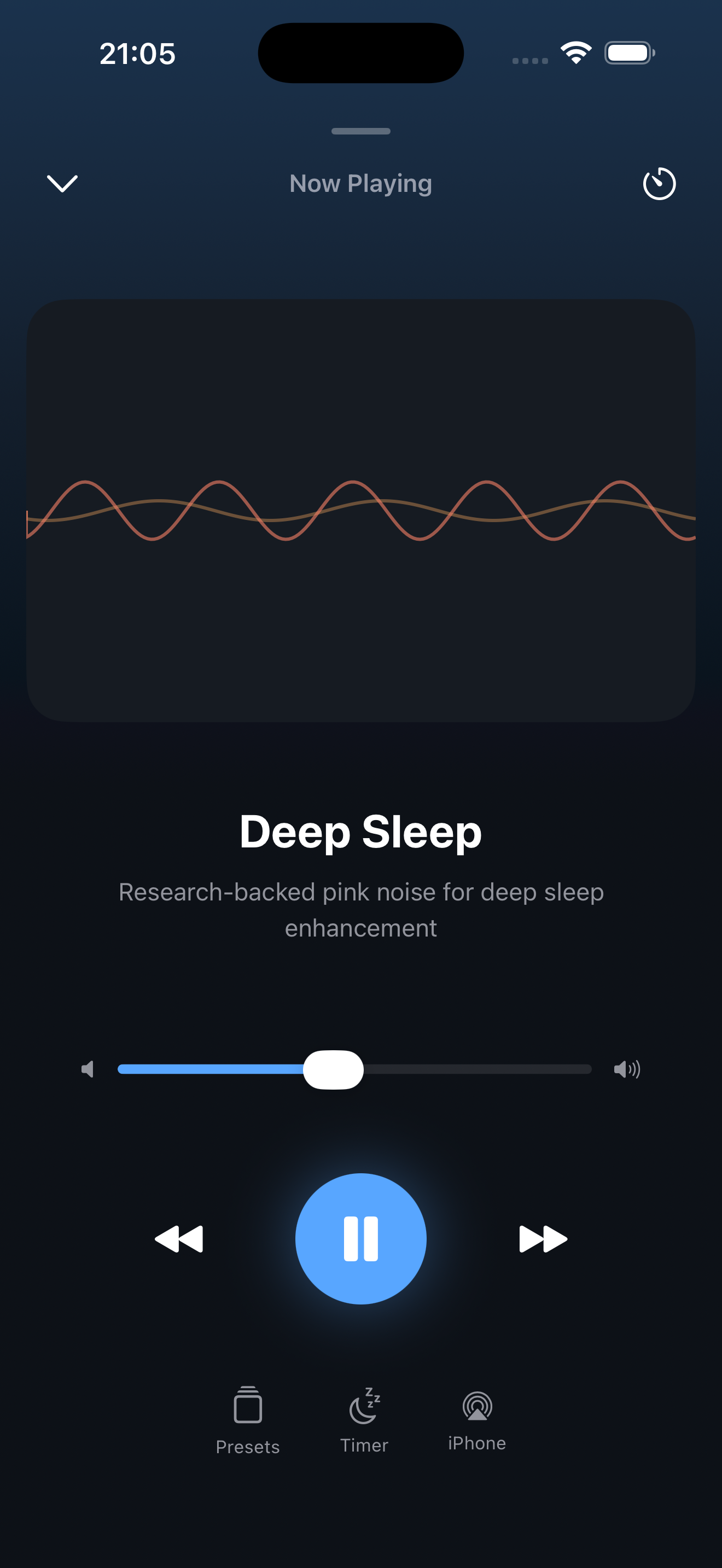Screen dimensions: 722x1568
Task: Skip forward to the next sound
Action: (543, 1239)
